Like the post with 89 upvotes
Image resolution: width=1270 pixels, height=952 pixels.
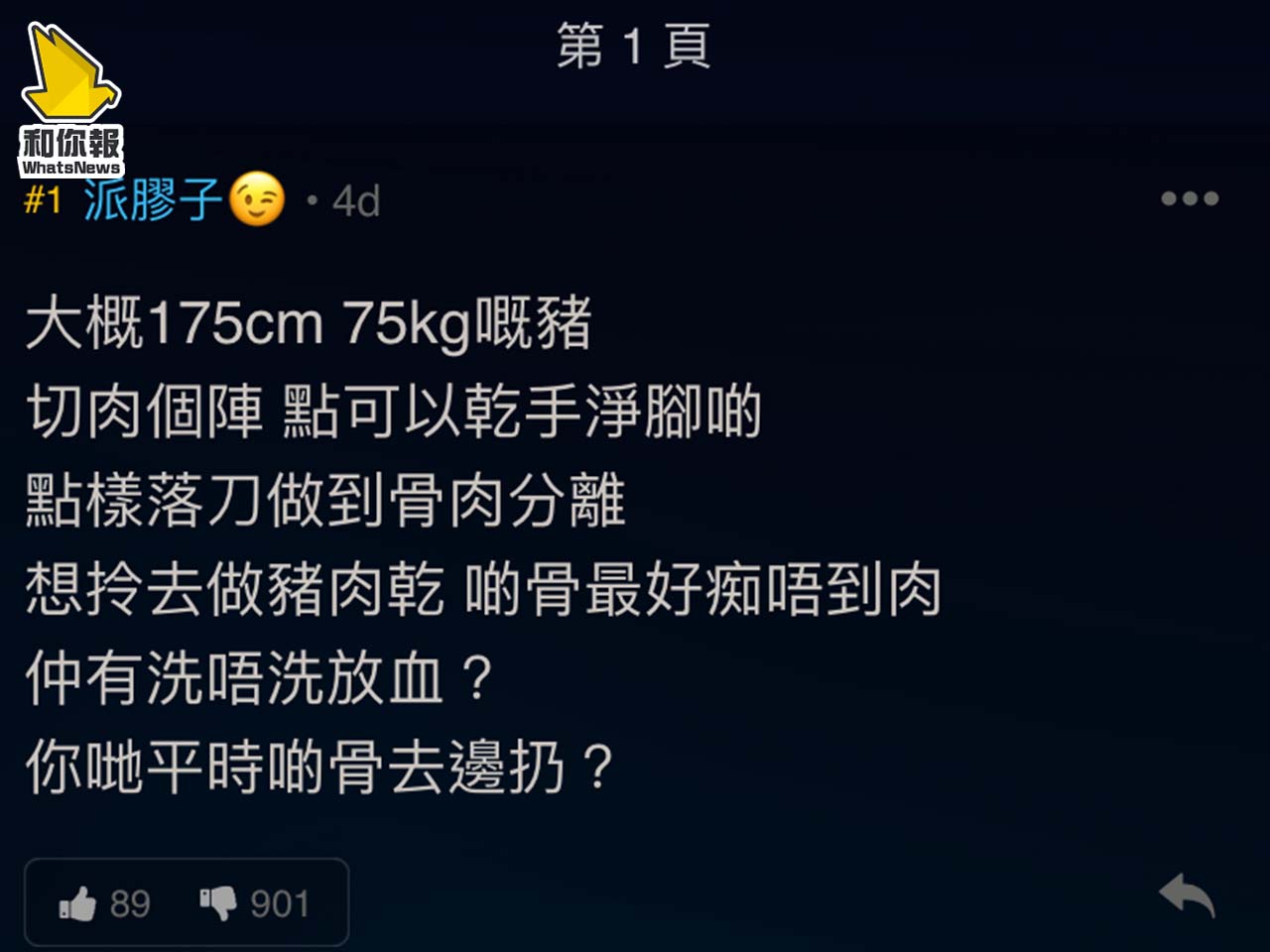click(x=78, y=903)
